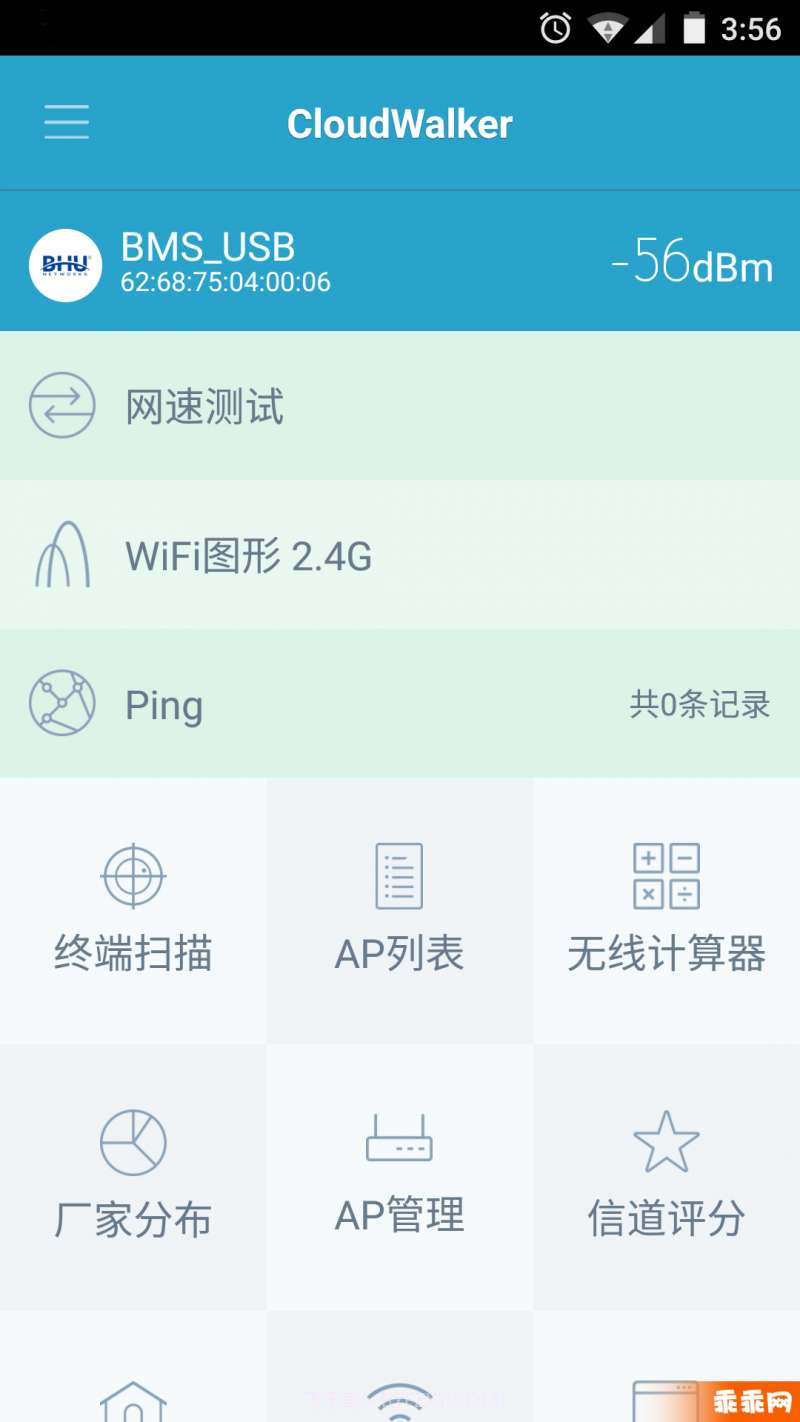Viewport: 800px width, 1422px height.
Task: Open the 网速测试 speed test tool
Action: 205,406
